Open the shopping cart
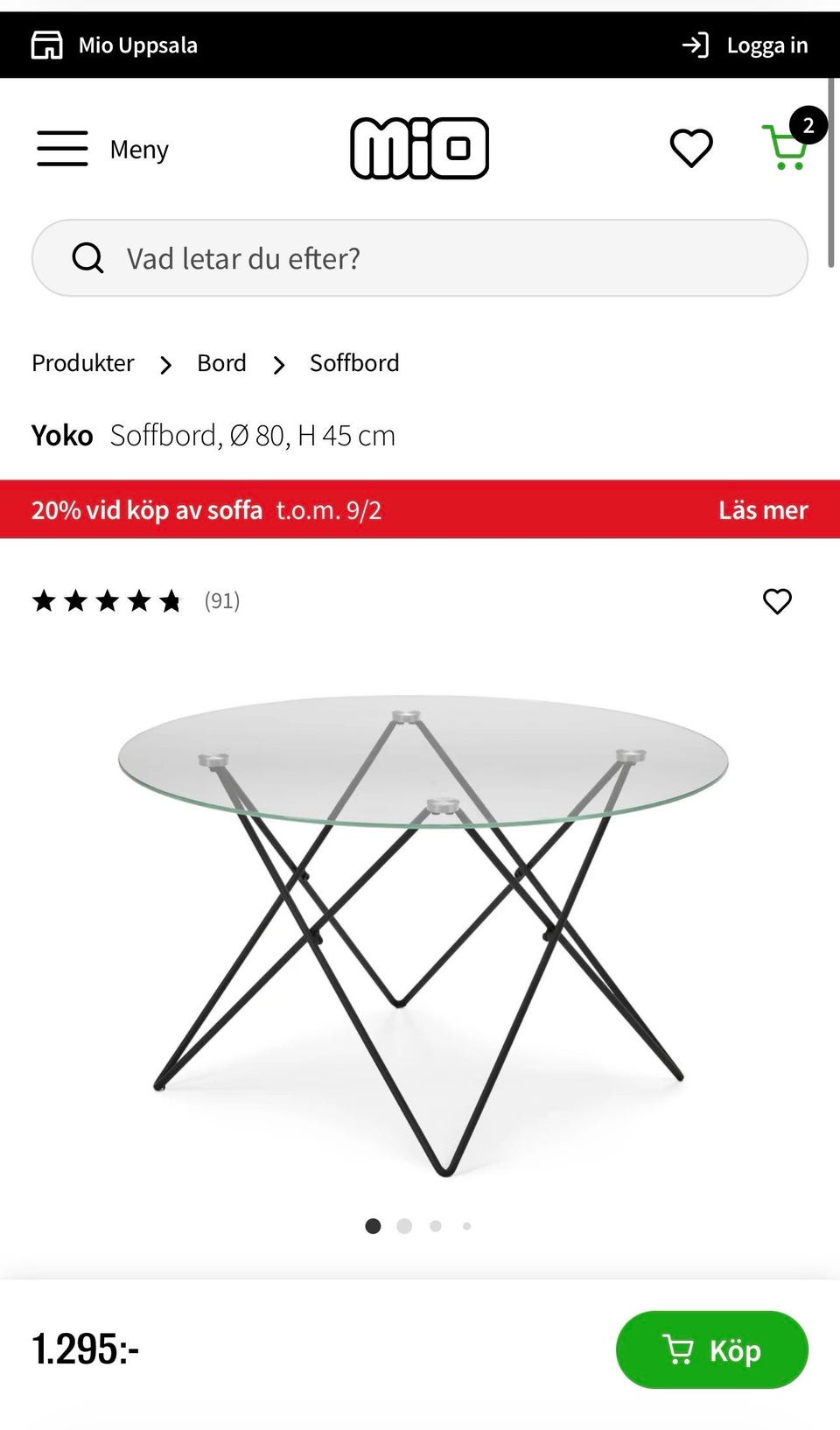This screenshot has width=840, height=1430. (x=786, y=148)
